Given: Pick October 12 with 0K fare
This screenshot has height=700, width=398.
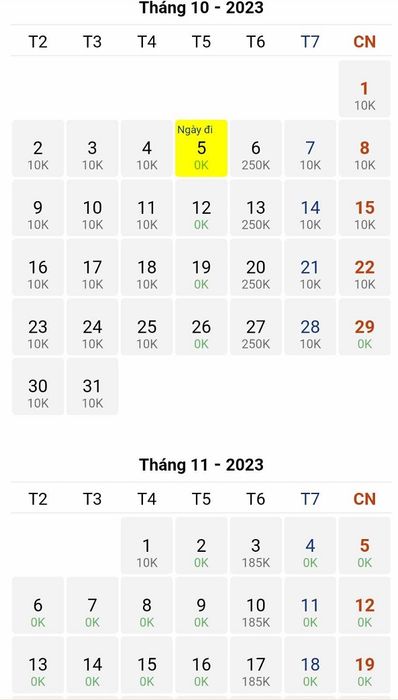Looking at the screenshot, I should tap(201, 208).
